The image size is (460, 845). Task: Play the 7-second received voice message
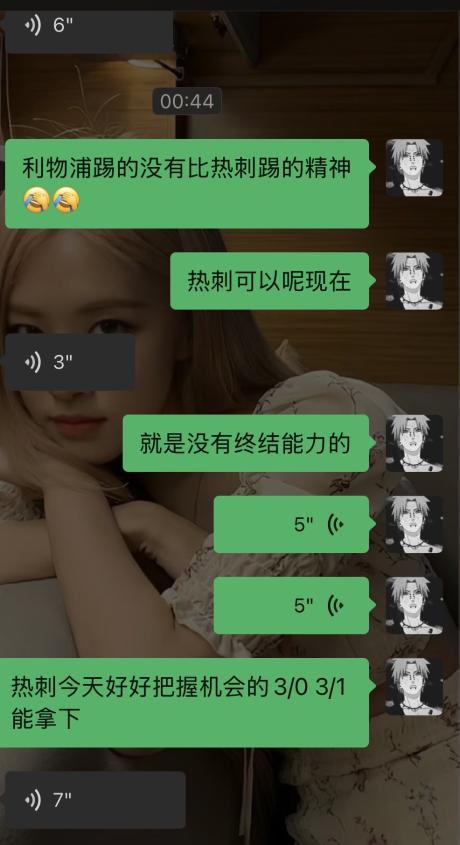coord(95,800)
